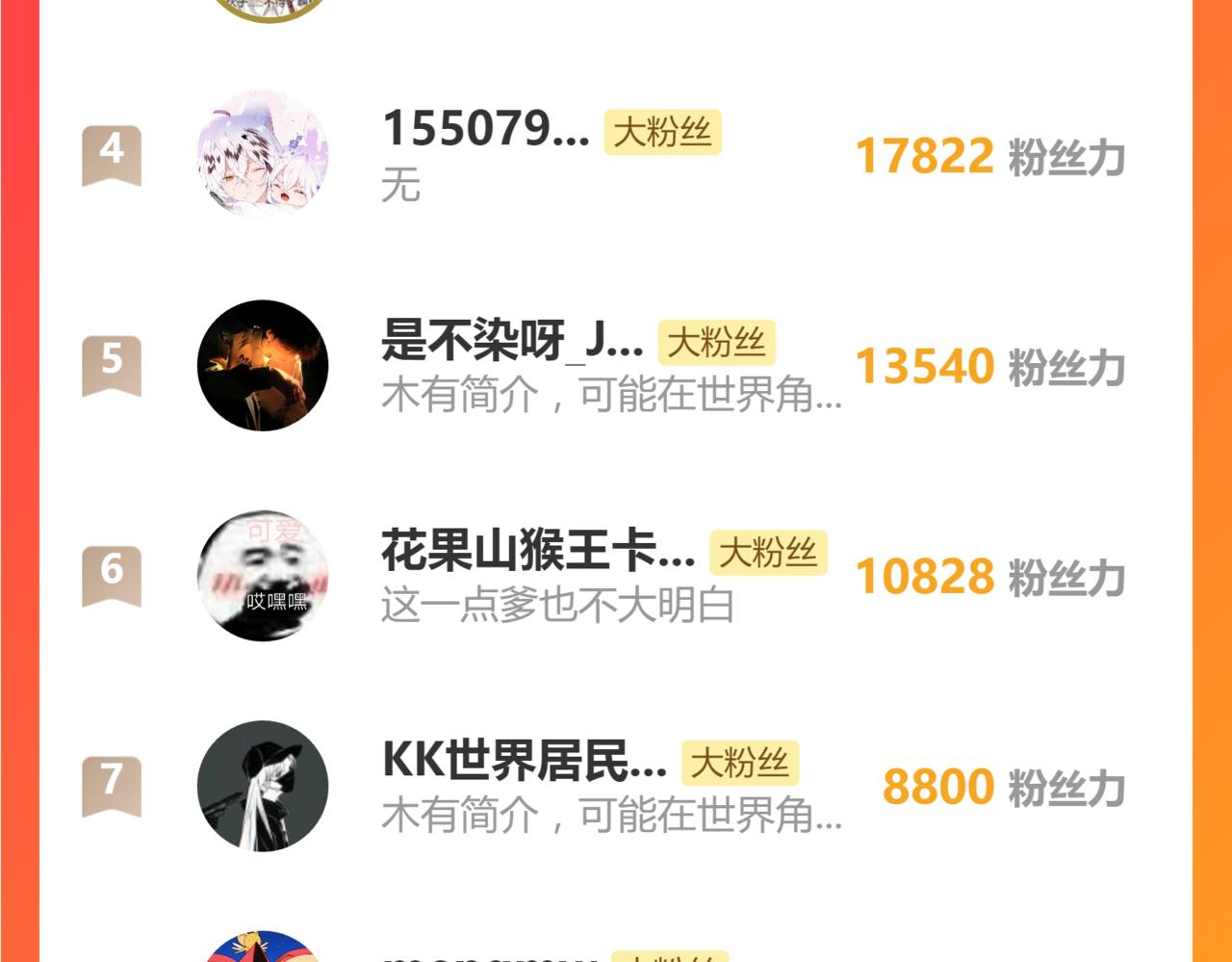1232x962 pixels.
Task: View 花果山猴王卡... user row
Action: [x=537, y=551]
